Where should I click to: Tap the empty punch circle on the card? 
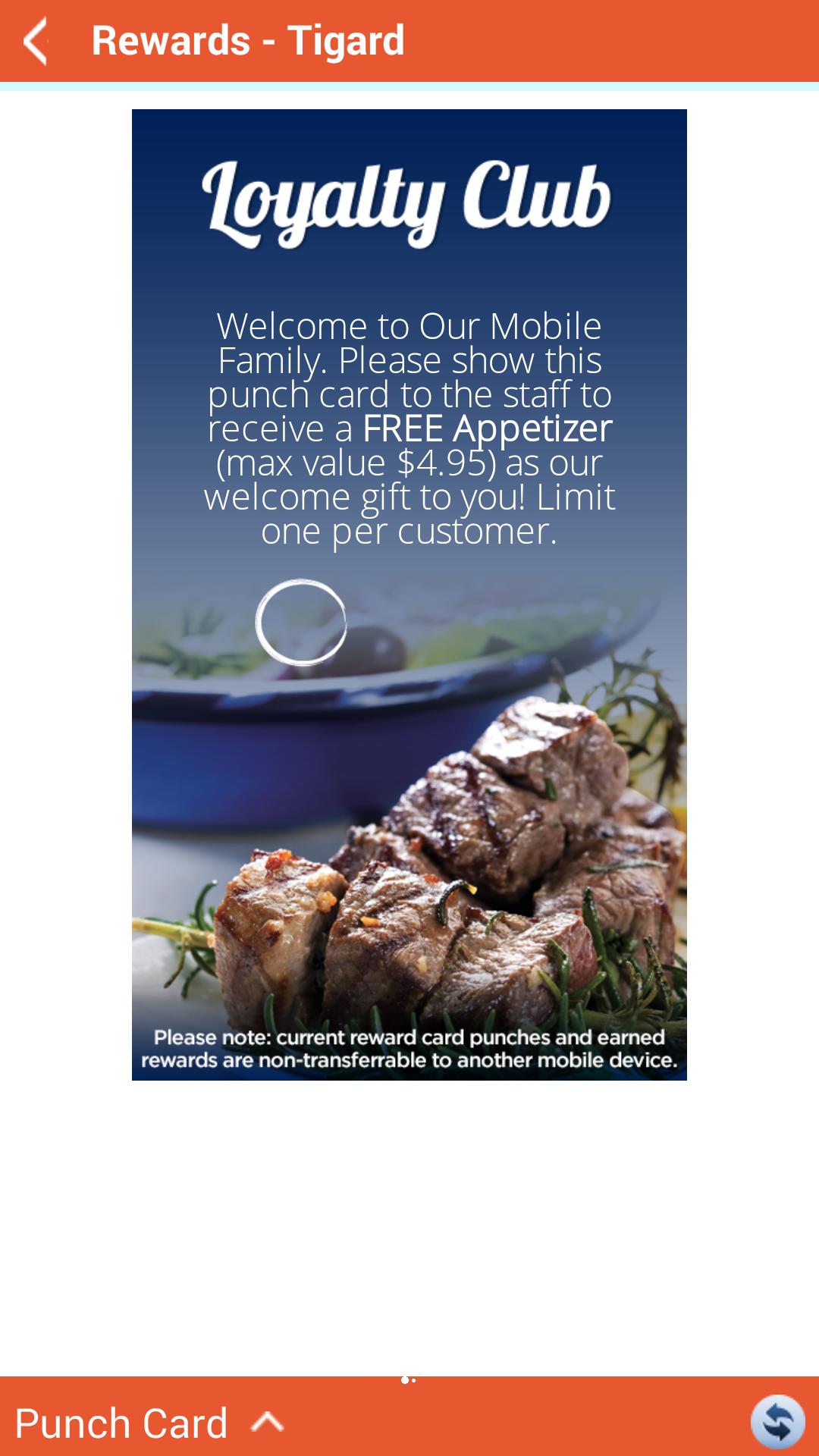pos(301,623)
